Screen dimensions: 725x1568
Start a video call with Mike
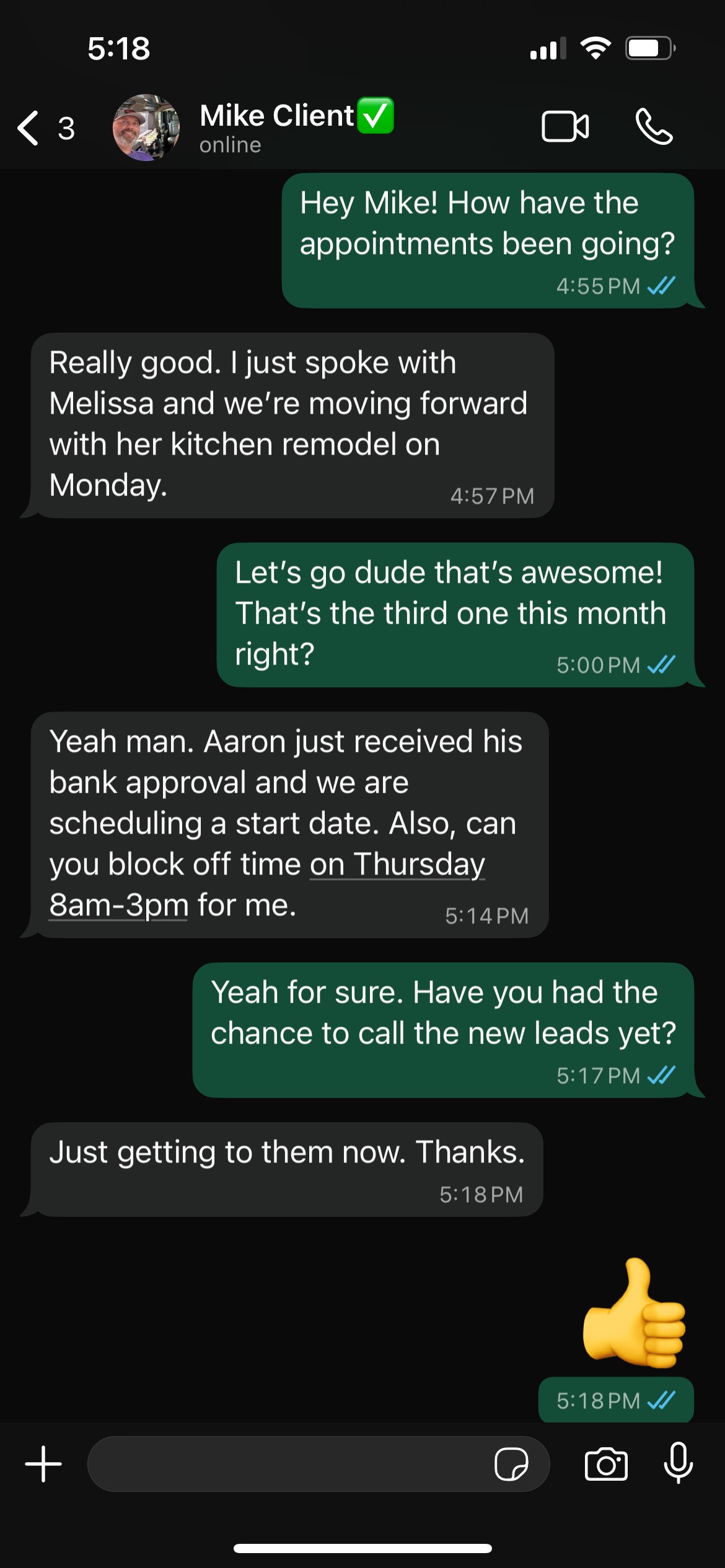click(x=565, y=127)
